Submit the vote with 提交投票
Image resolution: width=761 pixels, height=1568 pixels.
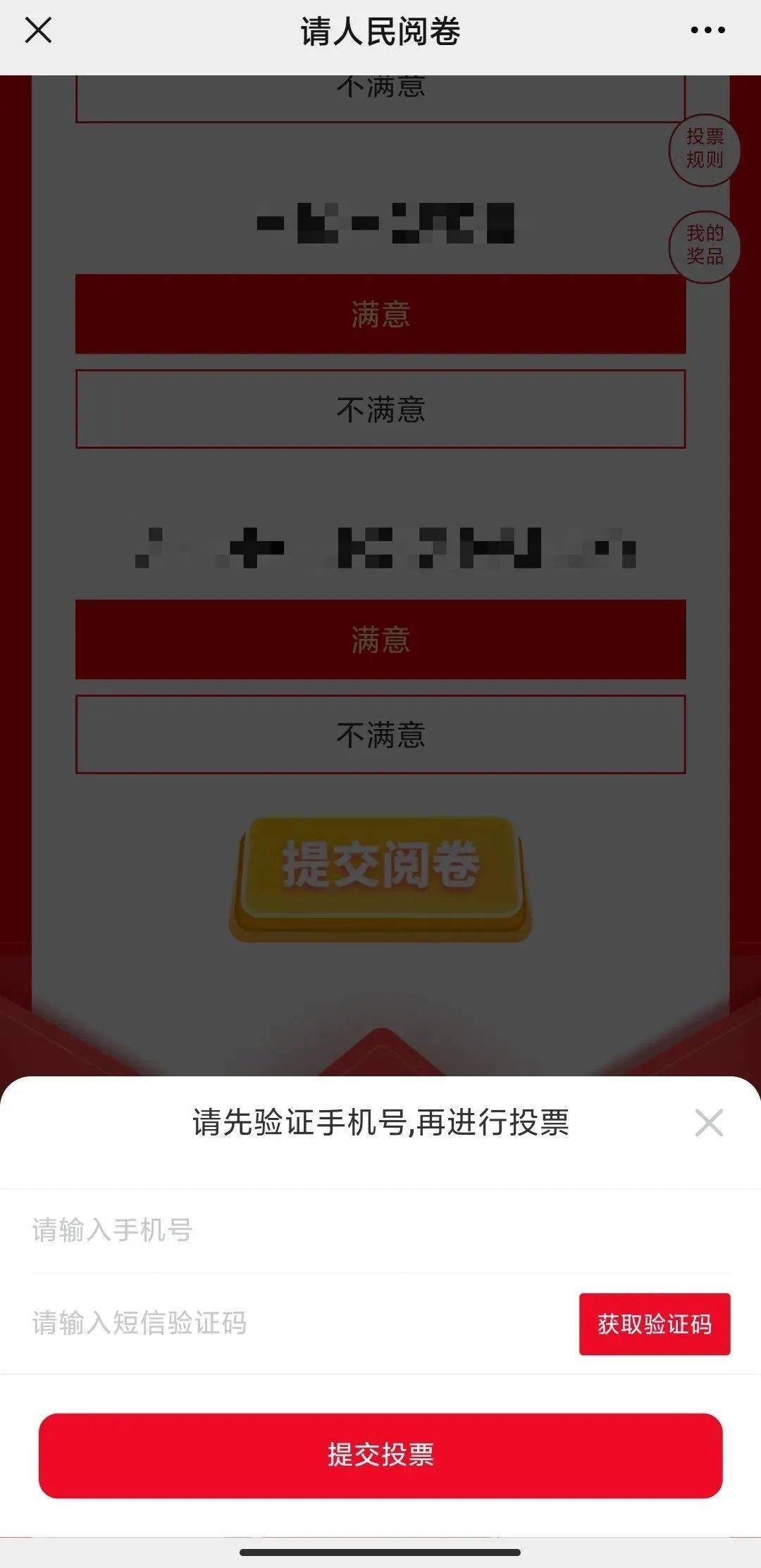point(380,1455)
